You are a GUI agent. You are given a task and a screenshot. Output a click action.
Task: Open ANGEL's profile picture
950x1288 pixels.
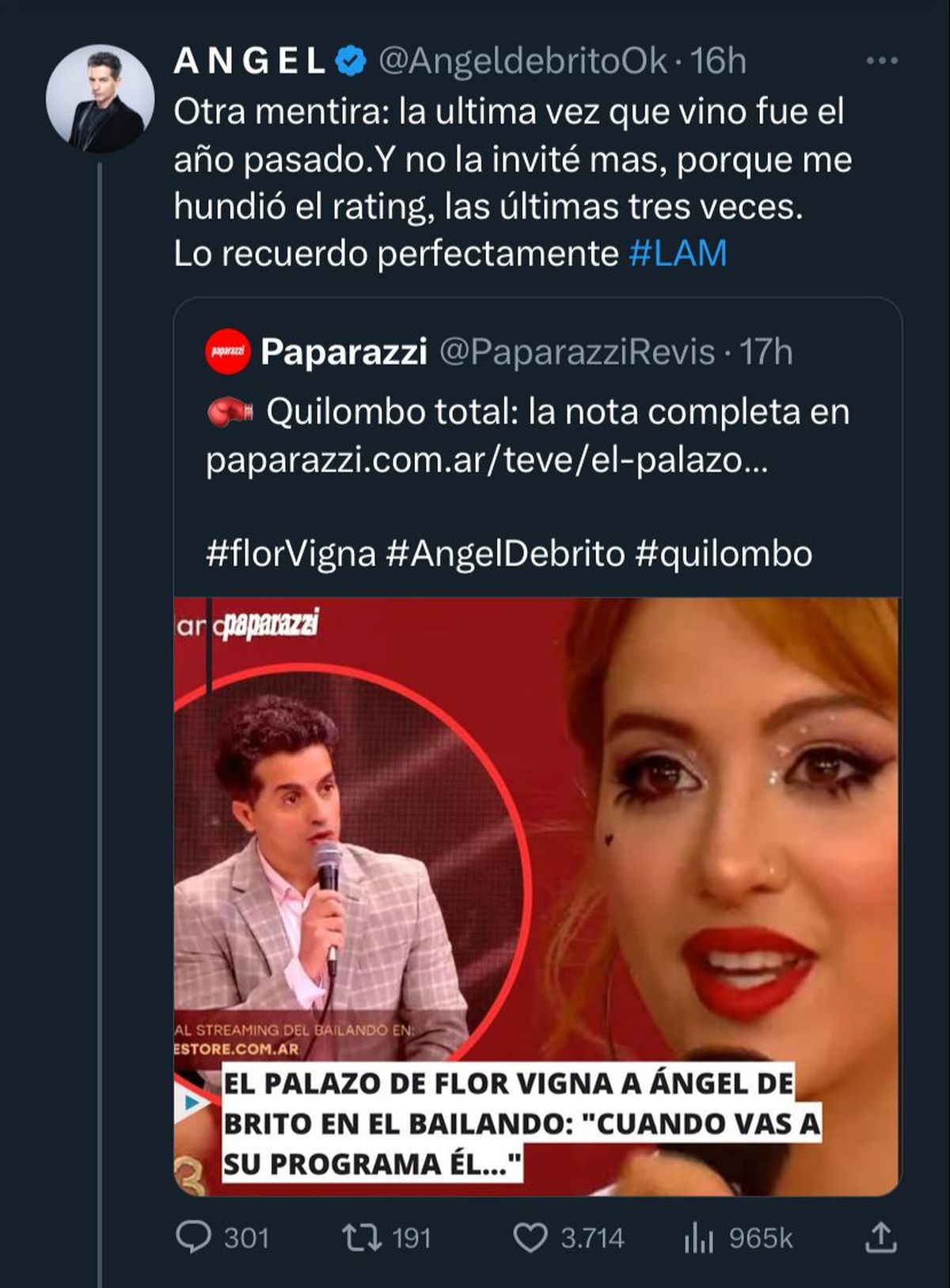coord(100,98)
